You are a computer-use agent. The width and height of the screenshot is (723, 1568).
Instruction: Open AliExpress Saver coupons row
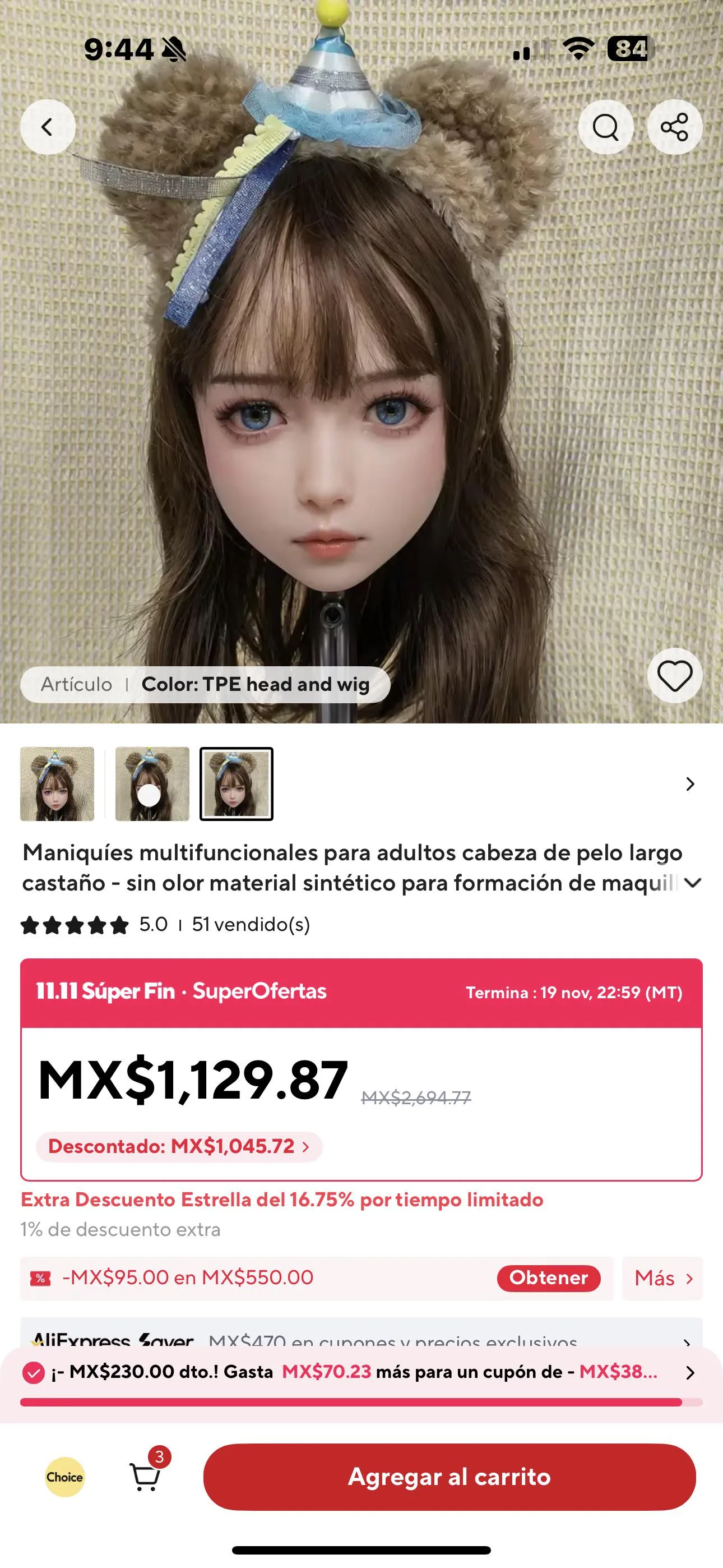pyautogui.click(x=361, y=1337)
